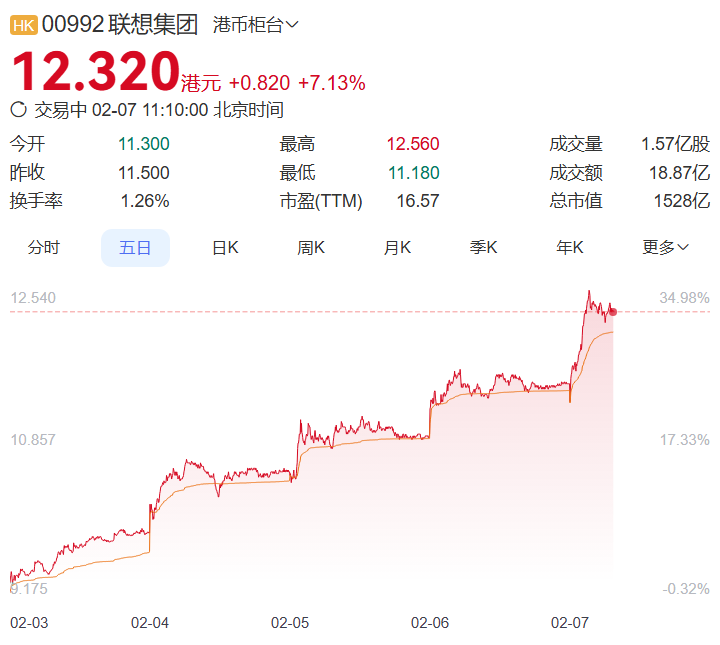Tap the refresh icon beside 交易中

tap(18, 110)
